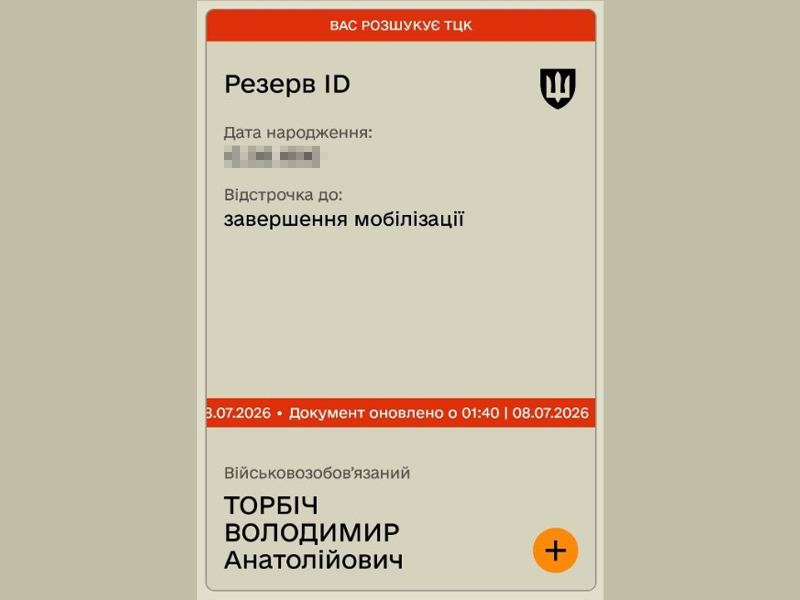The image size is (800, 600).
Task: Open the Резерв ID document card
Action: click(x=401, y=300)
